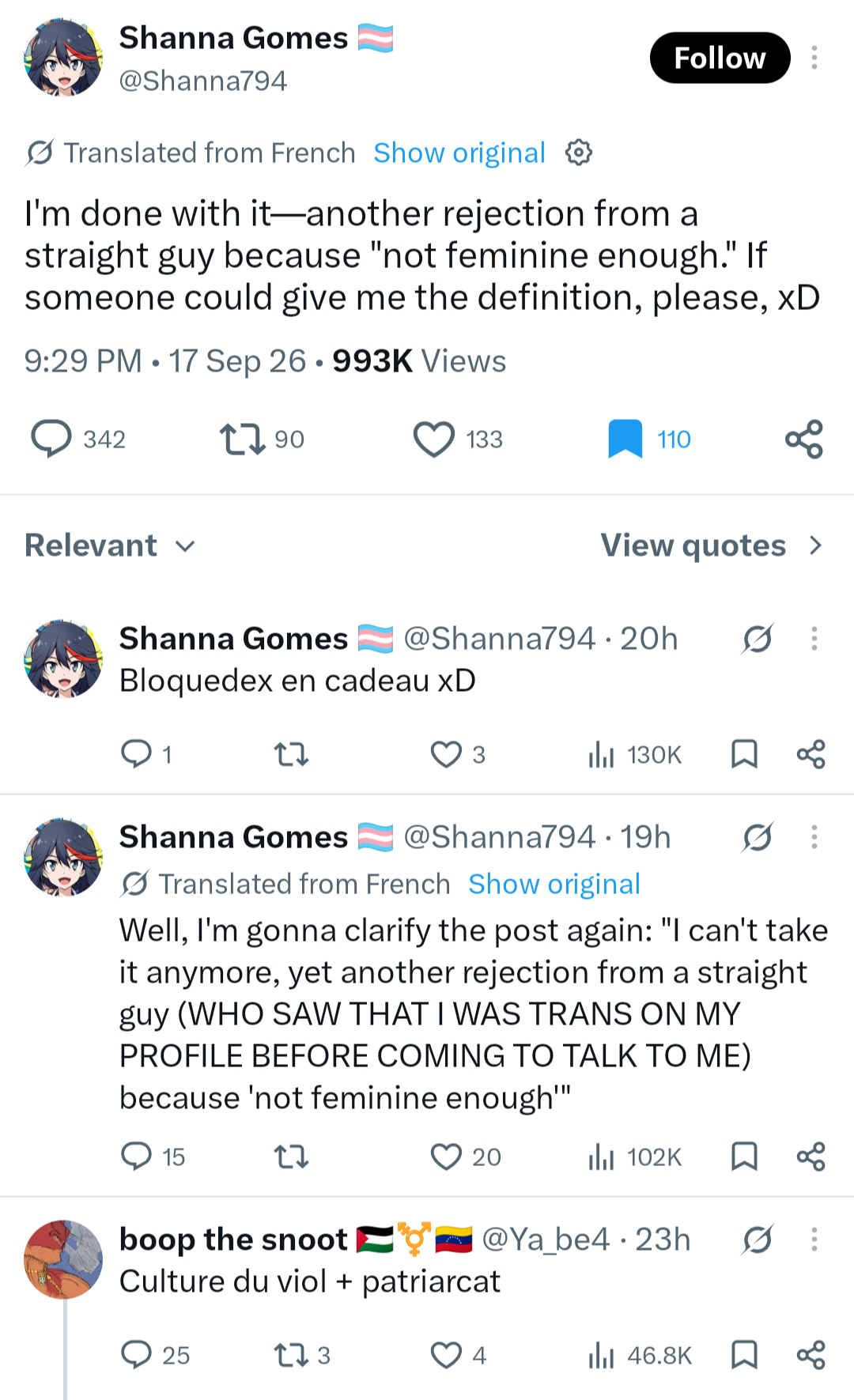Repost boop the snoot's reply
The width and height of the screenshot is (854, 1400).
click(x=301, y=1355)
